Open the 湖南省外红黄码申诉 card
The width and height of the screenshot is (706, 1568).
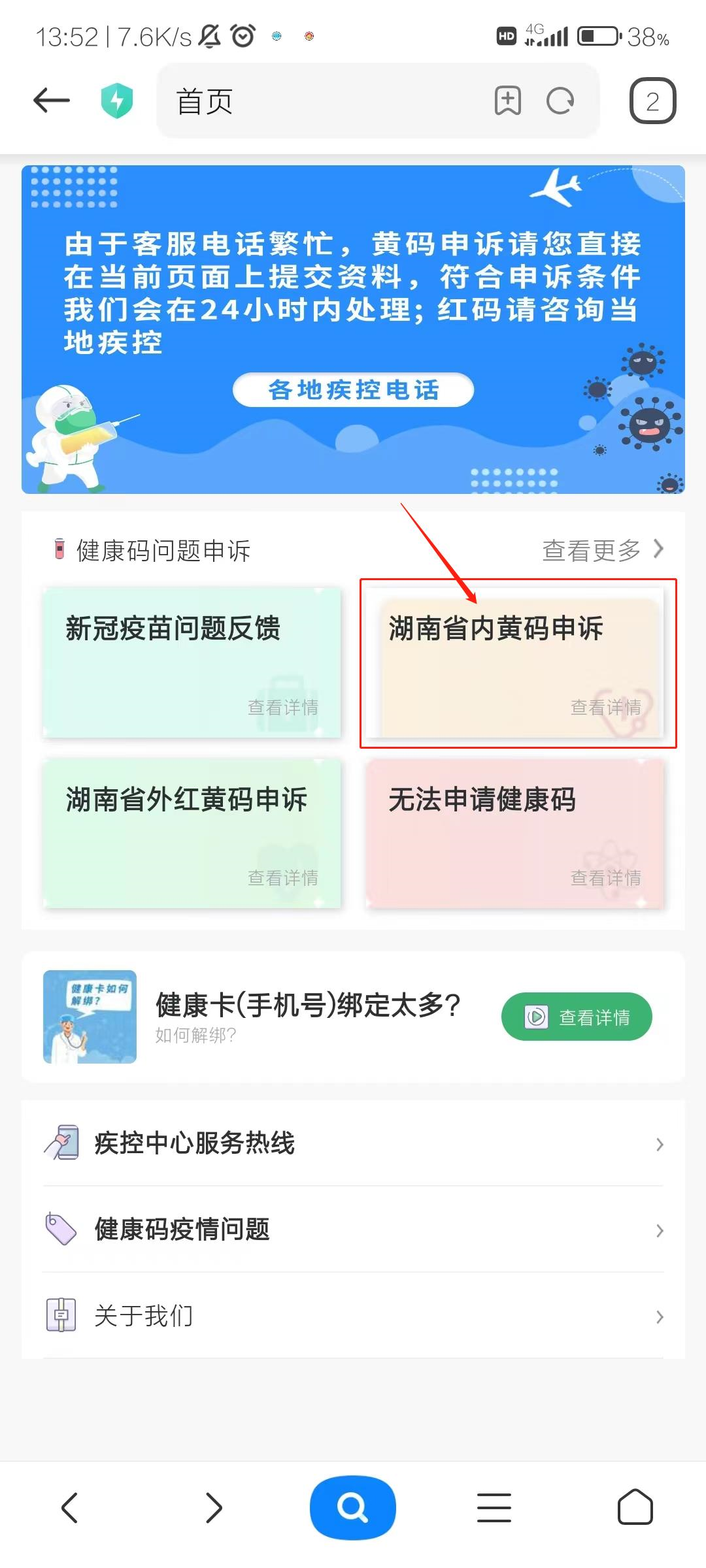tap(192, 832)
